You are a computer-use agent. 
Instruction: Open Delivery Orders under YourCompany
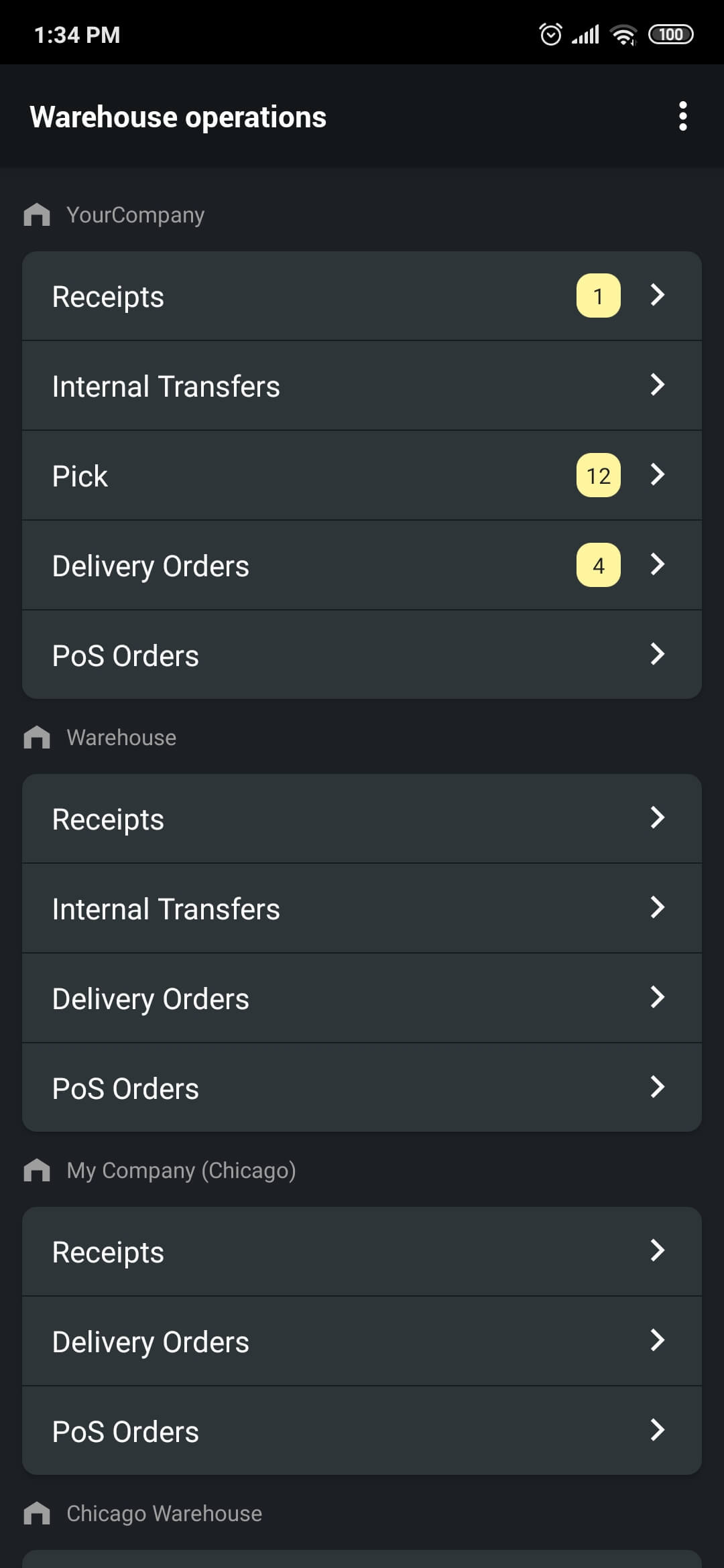point(362,566)
